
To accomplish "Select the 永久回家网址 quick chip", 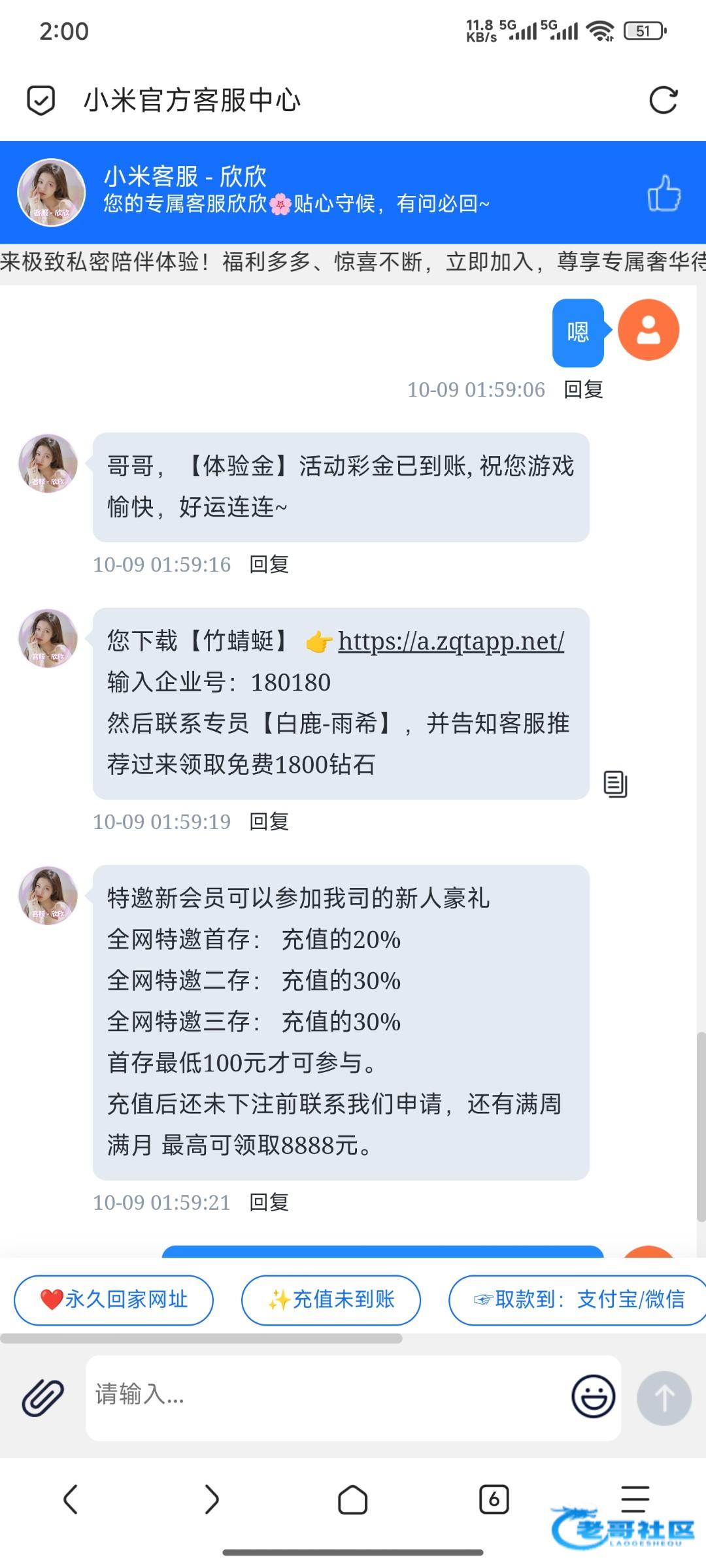I will tap(114, 1299).
